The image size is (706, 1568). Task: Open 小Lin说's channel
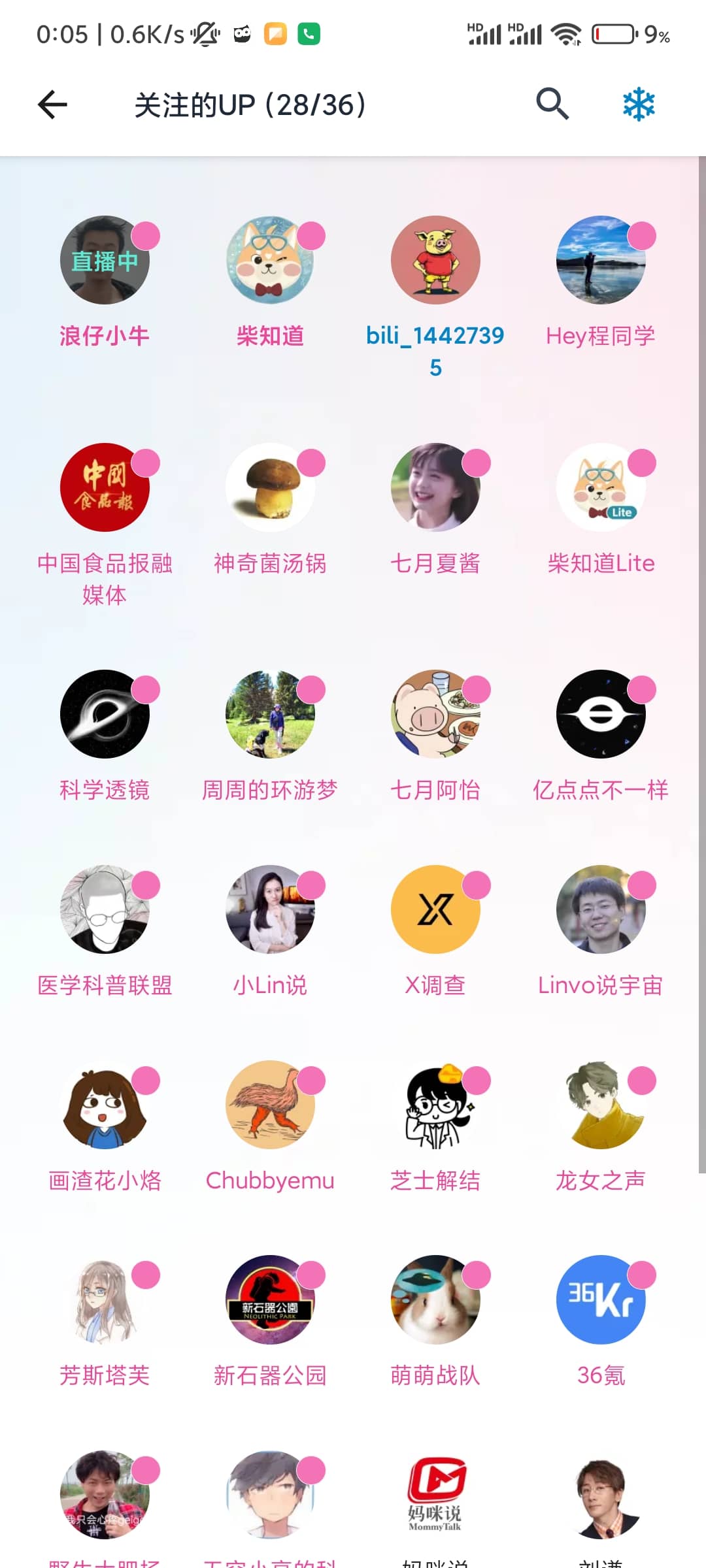click(270, 909)
